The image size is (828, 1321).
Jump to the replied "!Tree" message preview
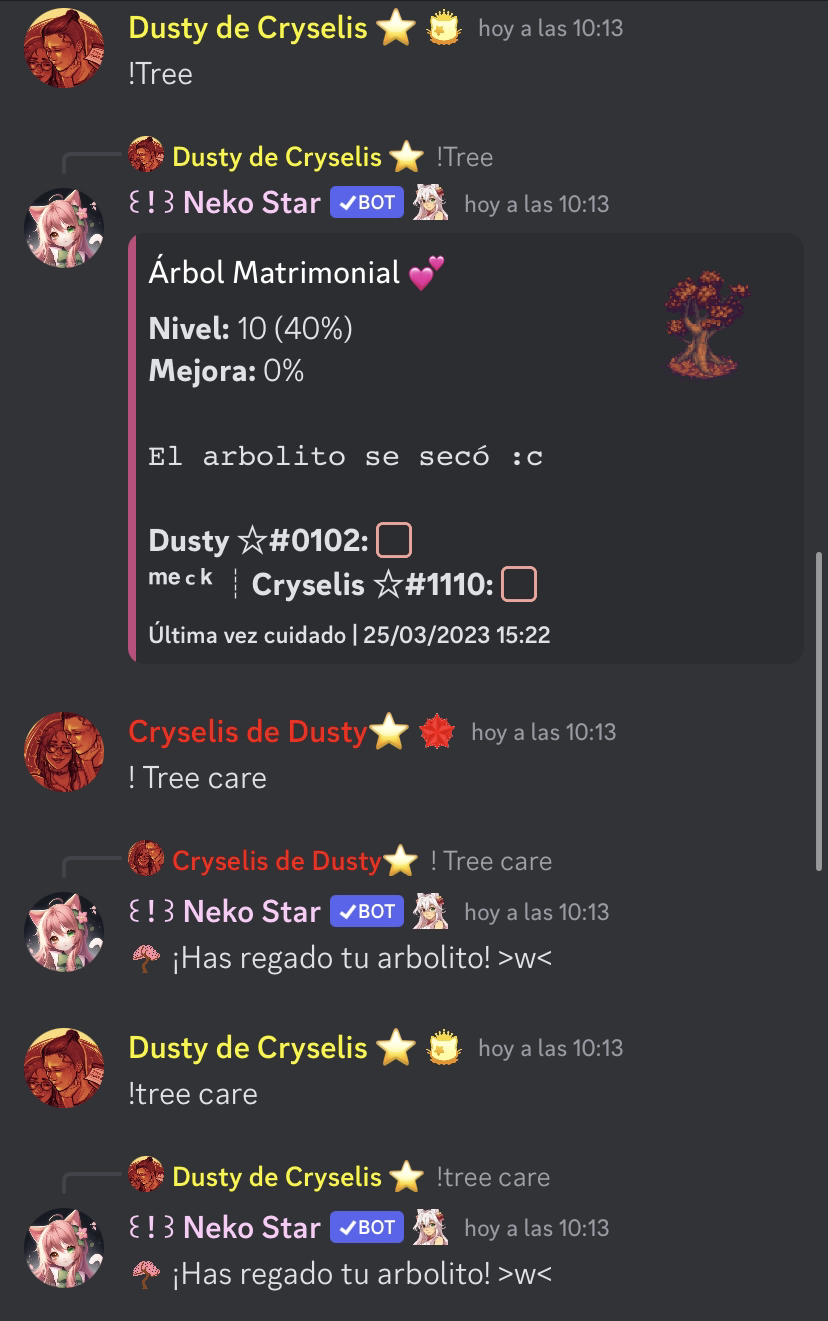coord(465,157)
